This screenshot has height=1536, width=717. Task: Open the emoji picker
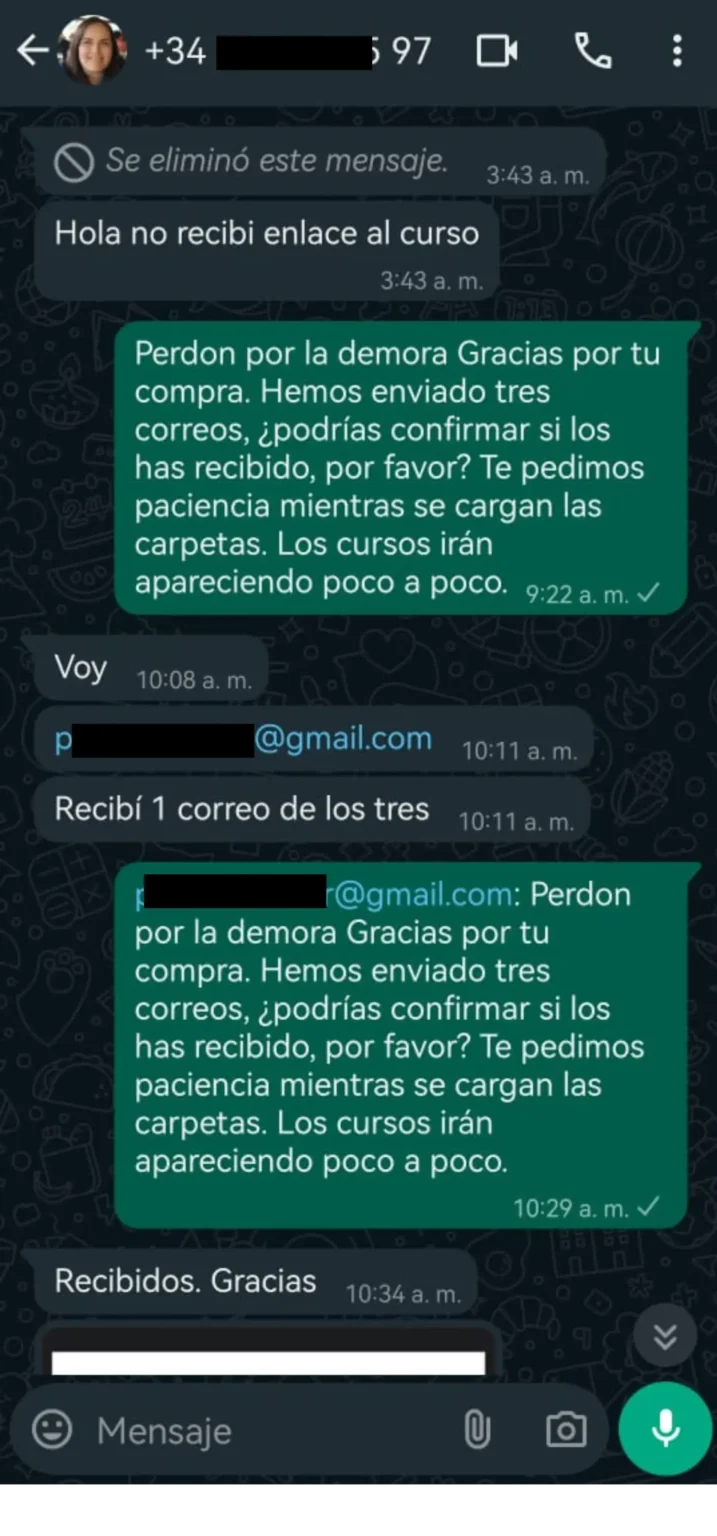[x=52, y=1430]
